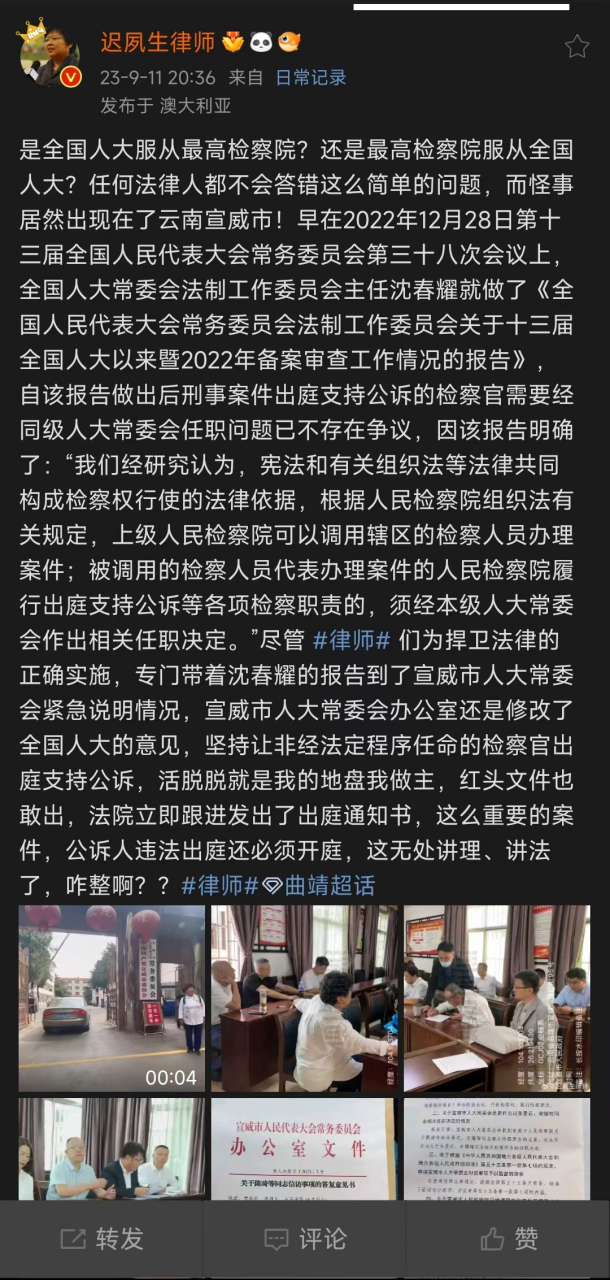Open the first #律师# hashtag in text

(x=351, y=640)
